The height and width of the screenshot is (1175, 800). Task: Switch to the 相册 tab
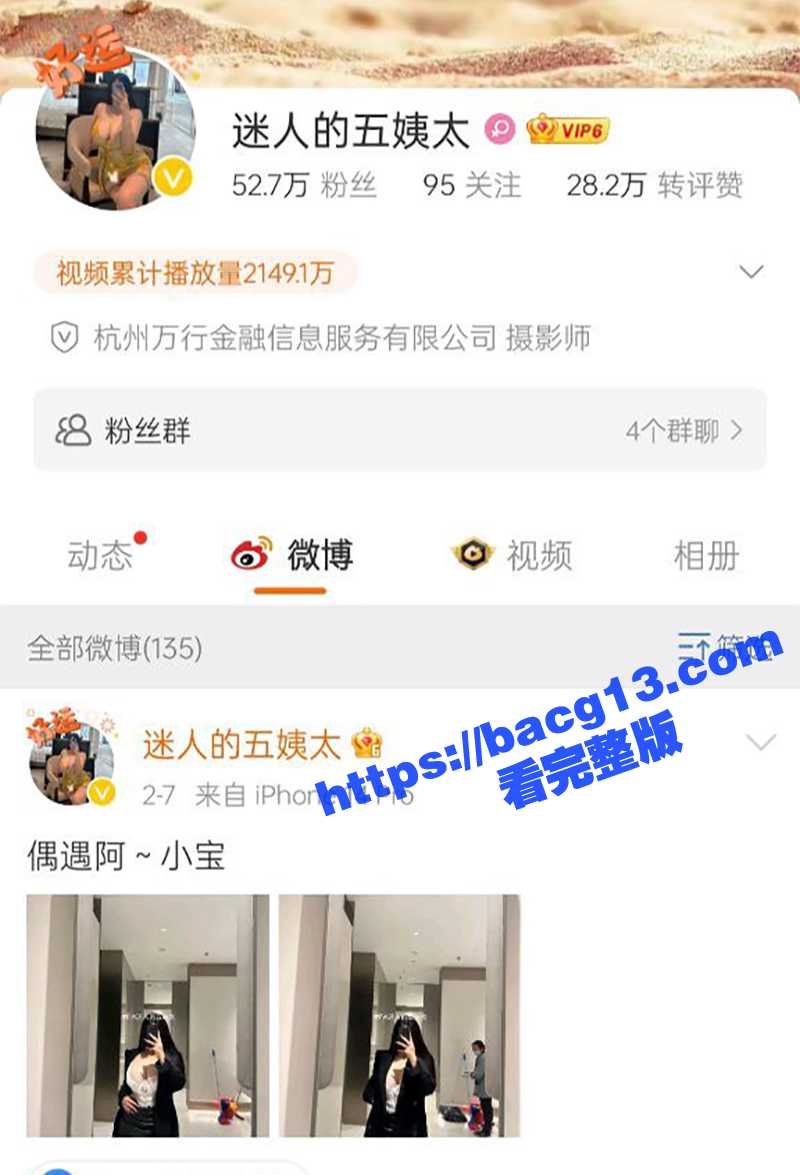click(706, 555)
